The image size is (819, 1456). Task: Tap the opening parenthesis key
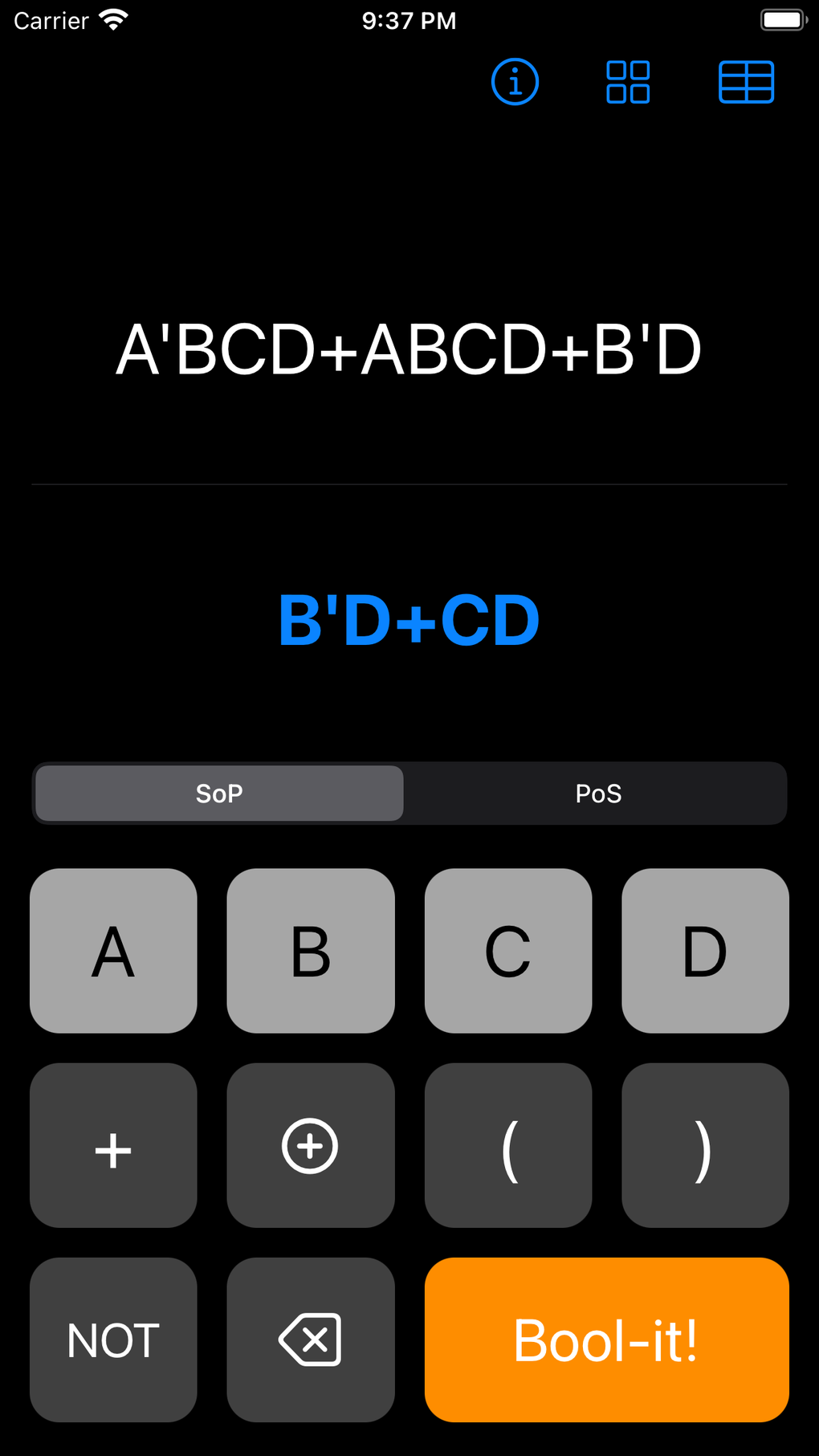pos(507,1146)
